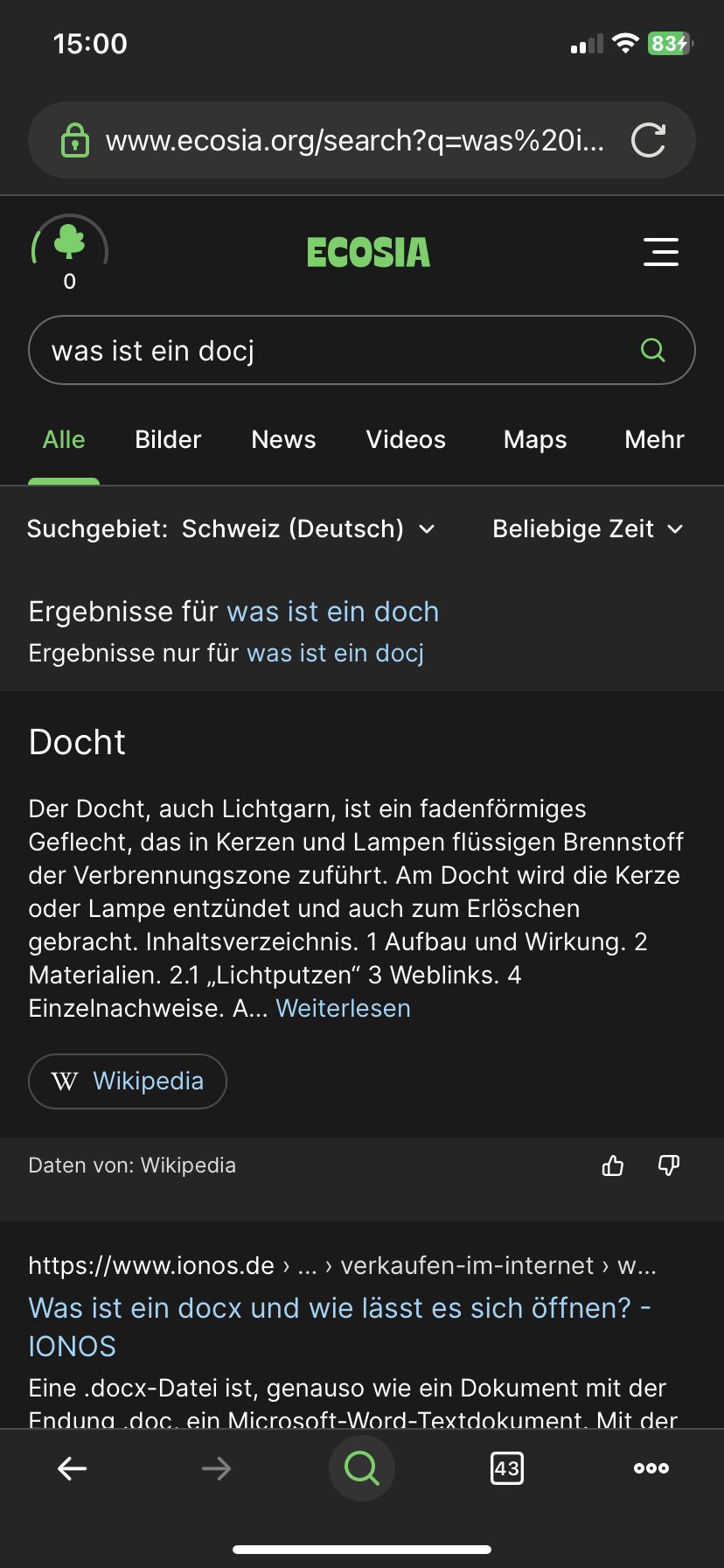This screenshot has height=1568, width=724.
Task: Tap the tree counter icon
Action: (70, 248)
